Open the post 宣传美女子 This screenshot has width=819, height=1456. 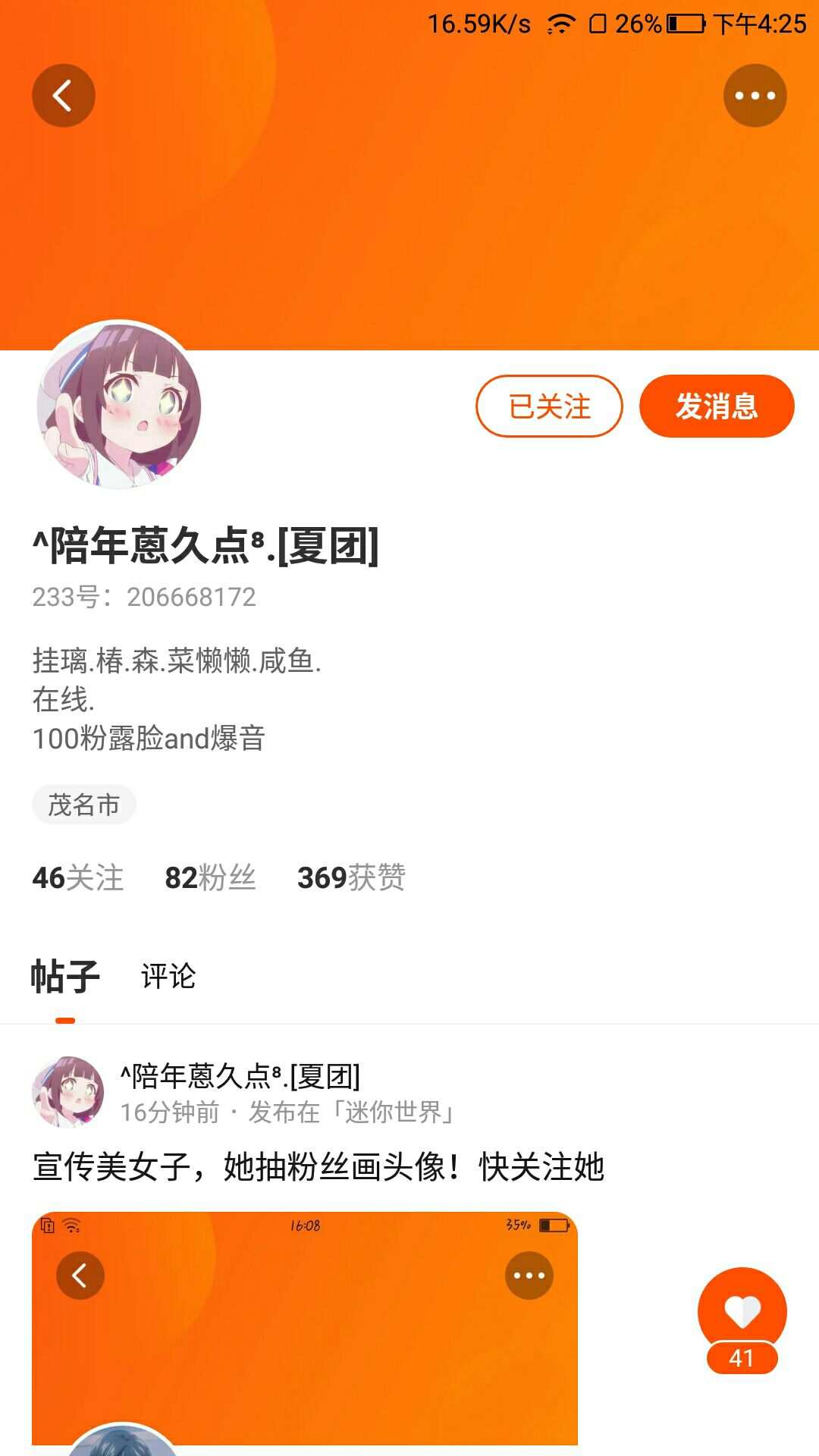point(318,1166)
